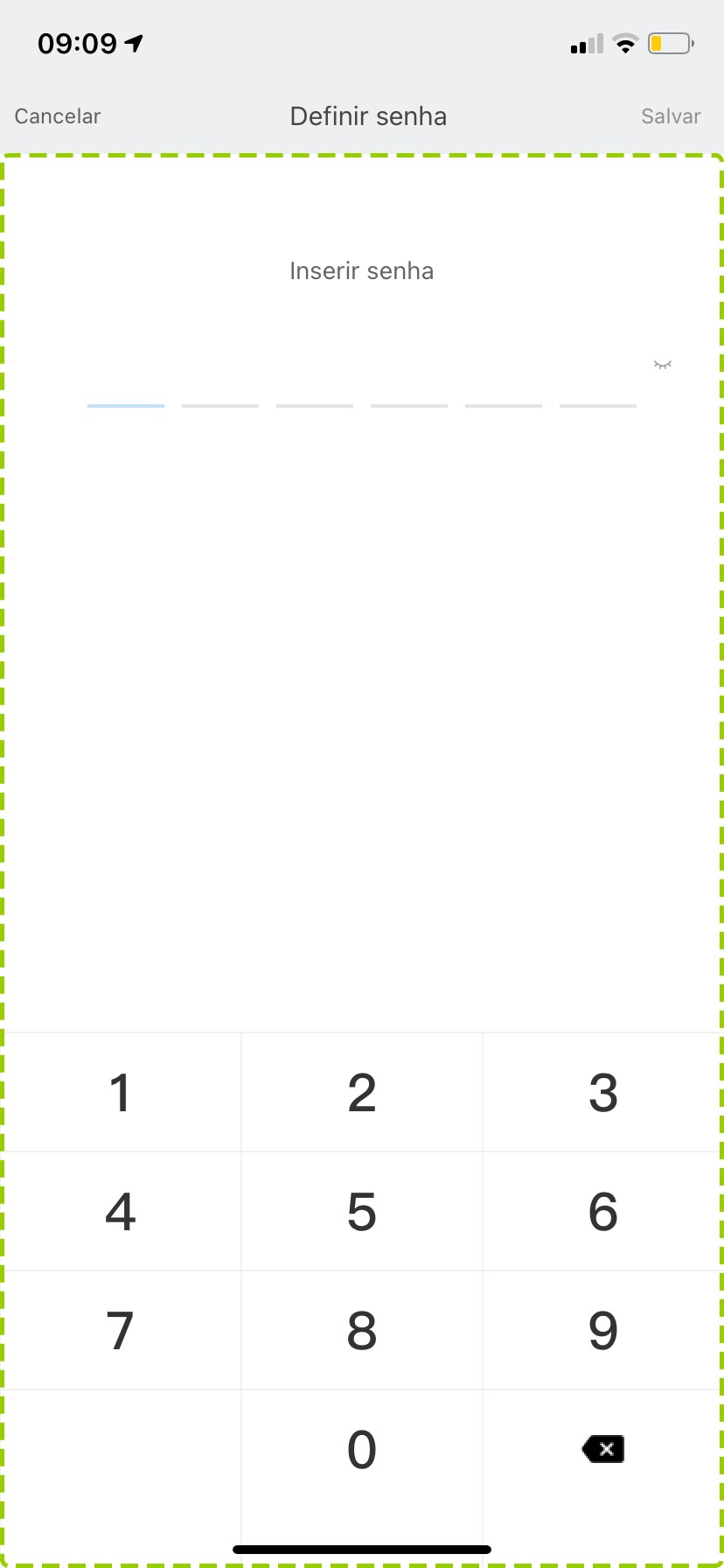
Task: Enter digit 4 on the keypad
Action: (x=121, y=1212)
